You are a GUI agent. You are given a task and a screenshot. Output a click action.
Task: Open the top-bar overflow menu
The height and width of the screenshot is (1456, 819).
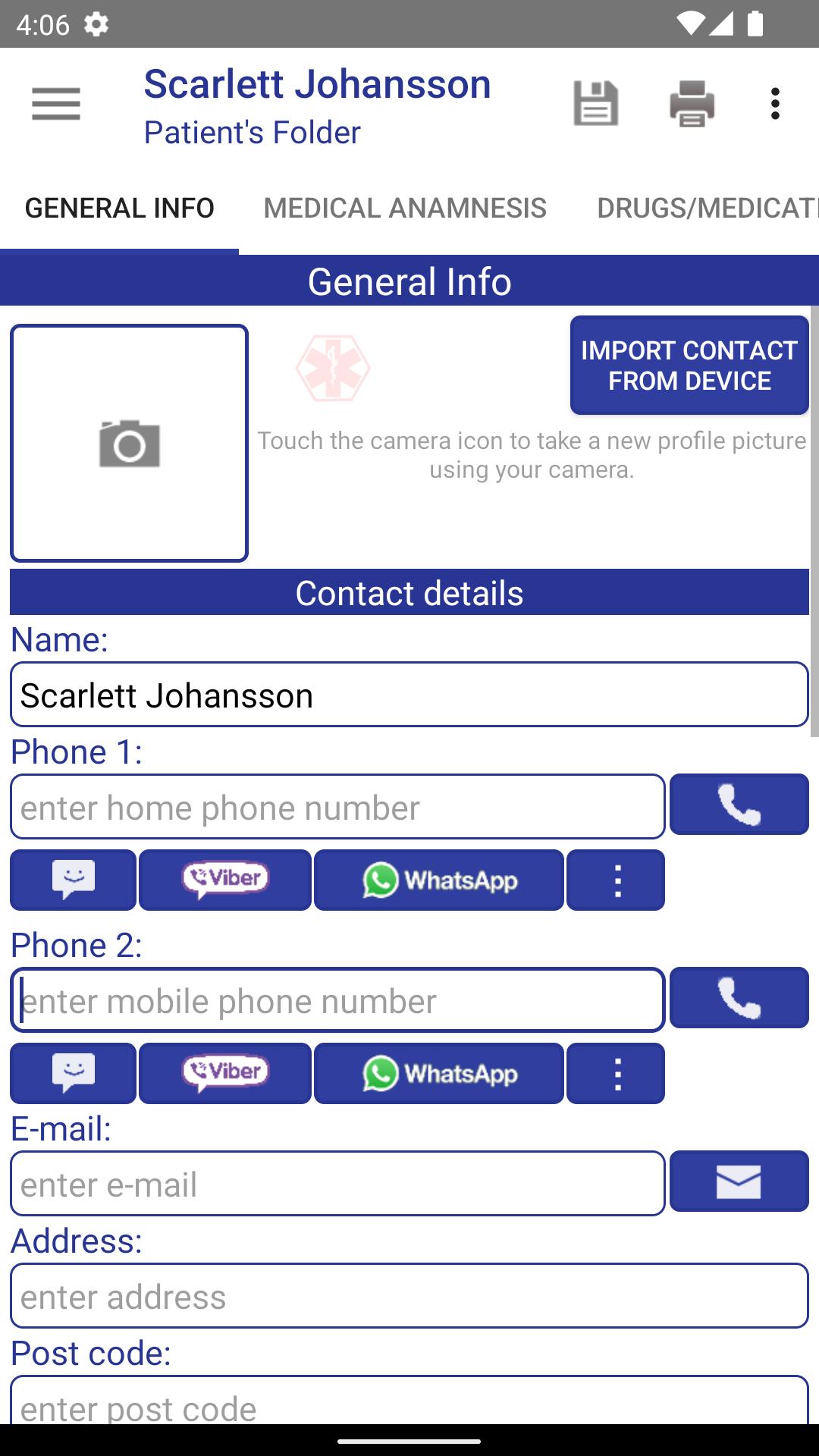pyautogui.click(x=774, y=104)
